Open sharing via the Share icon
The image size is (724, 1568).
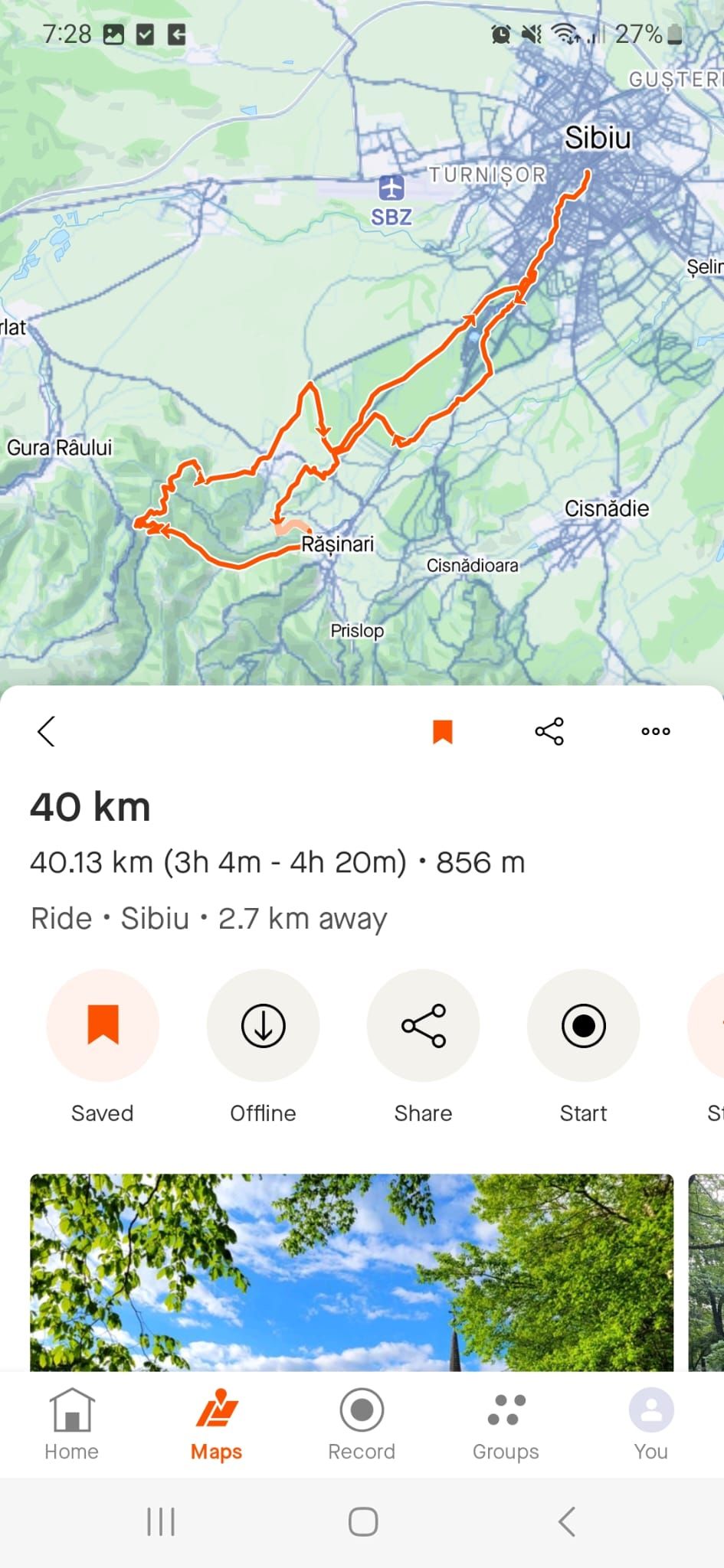click(x=423, y=1026)
